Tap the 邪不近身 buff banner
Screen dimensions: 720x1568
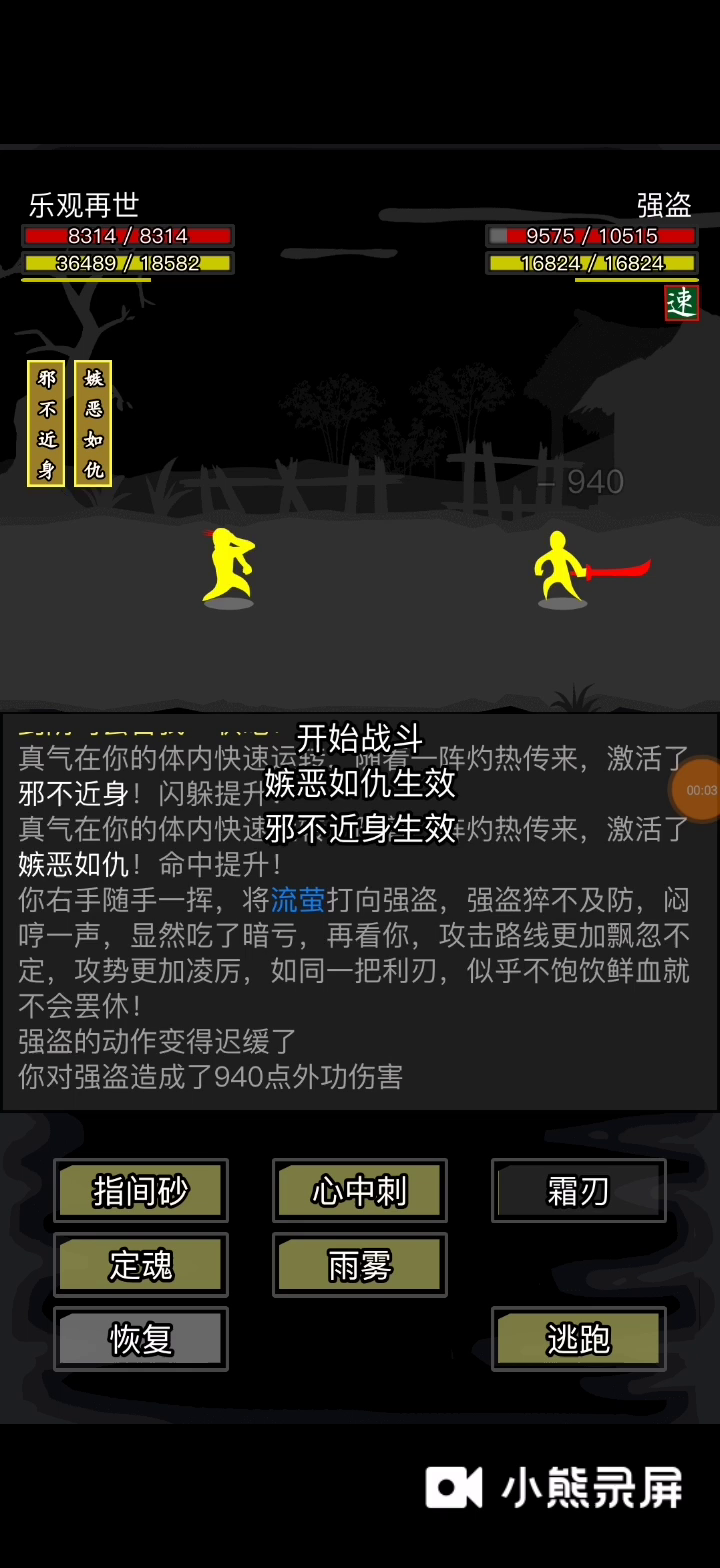tap(46, 423)
